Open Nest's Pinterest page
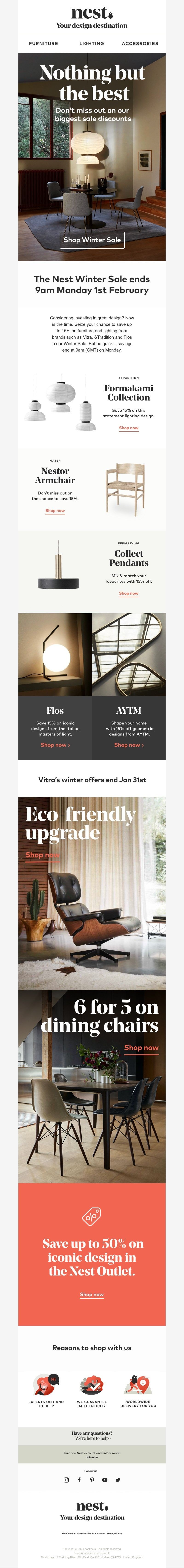The height and width of the screenshot is (1568, 184). [x=92, y=1480]
